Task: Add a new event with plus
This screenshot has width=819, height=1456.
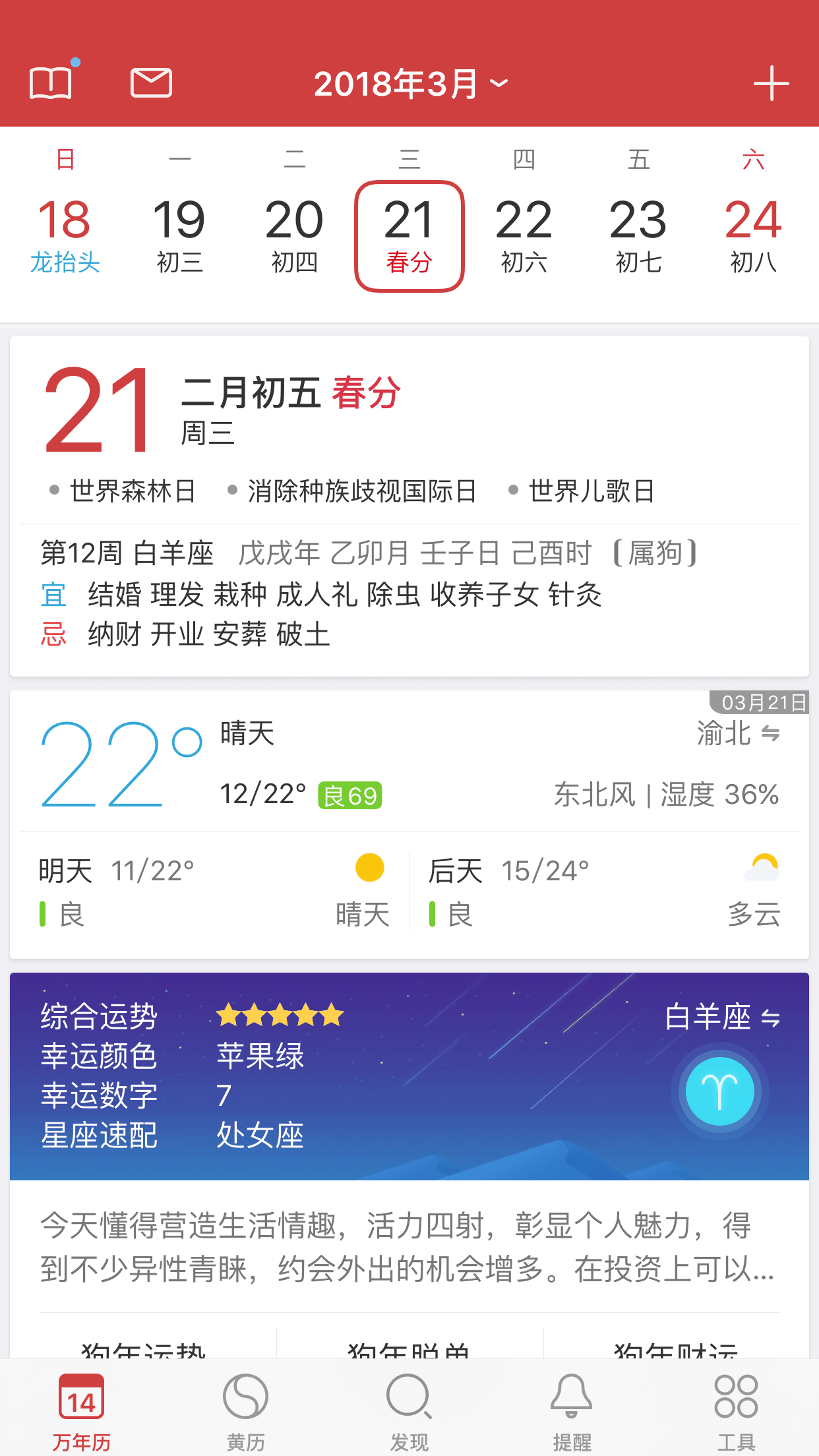Action: (x=771, y=84)
